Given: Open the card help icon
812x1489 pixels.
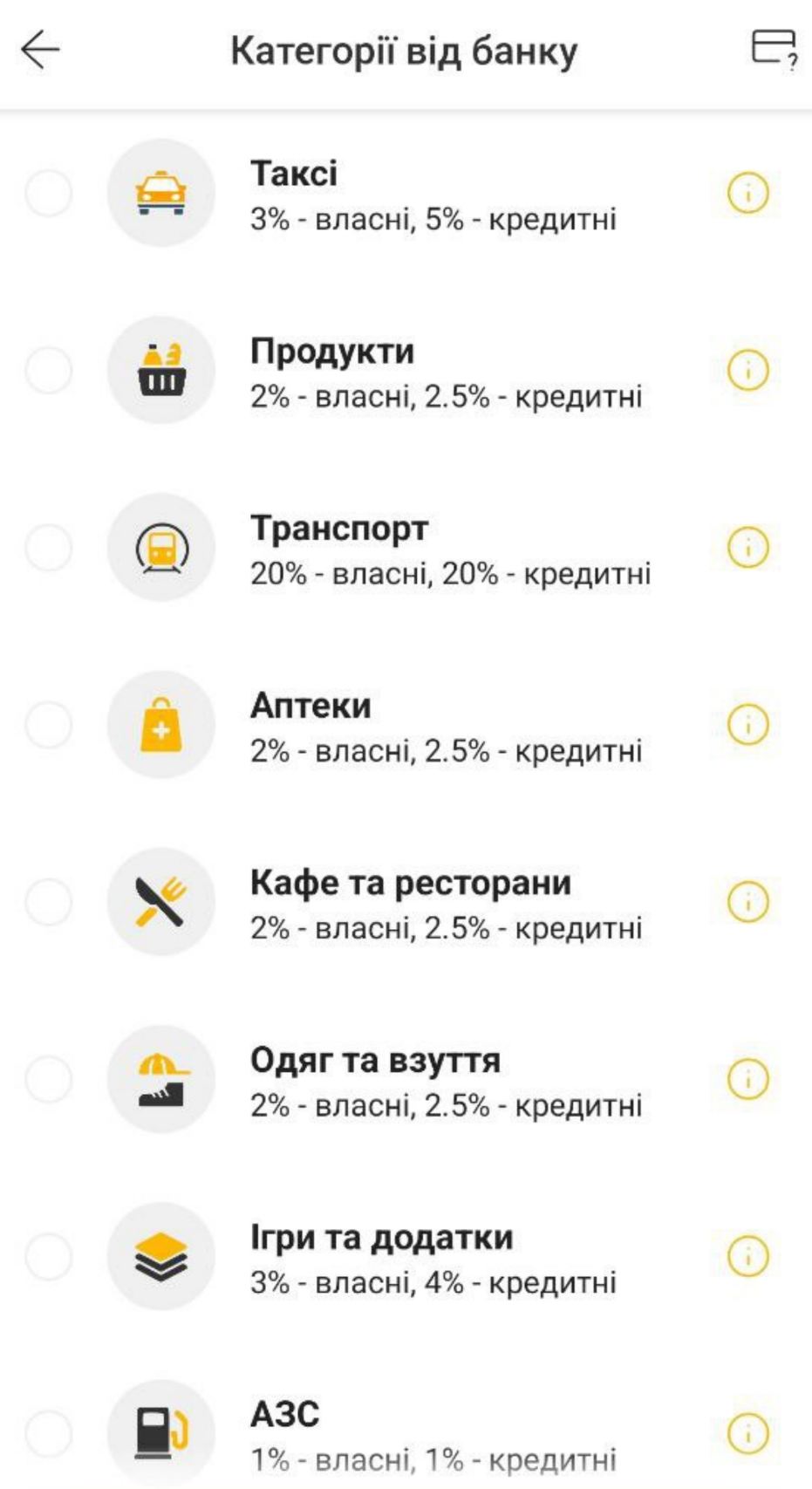Looking at the screenshot, I should point(774,49).
